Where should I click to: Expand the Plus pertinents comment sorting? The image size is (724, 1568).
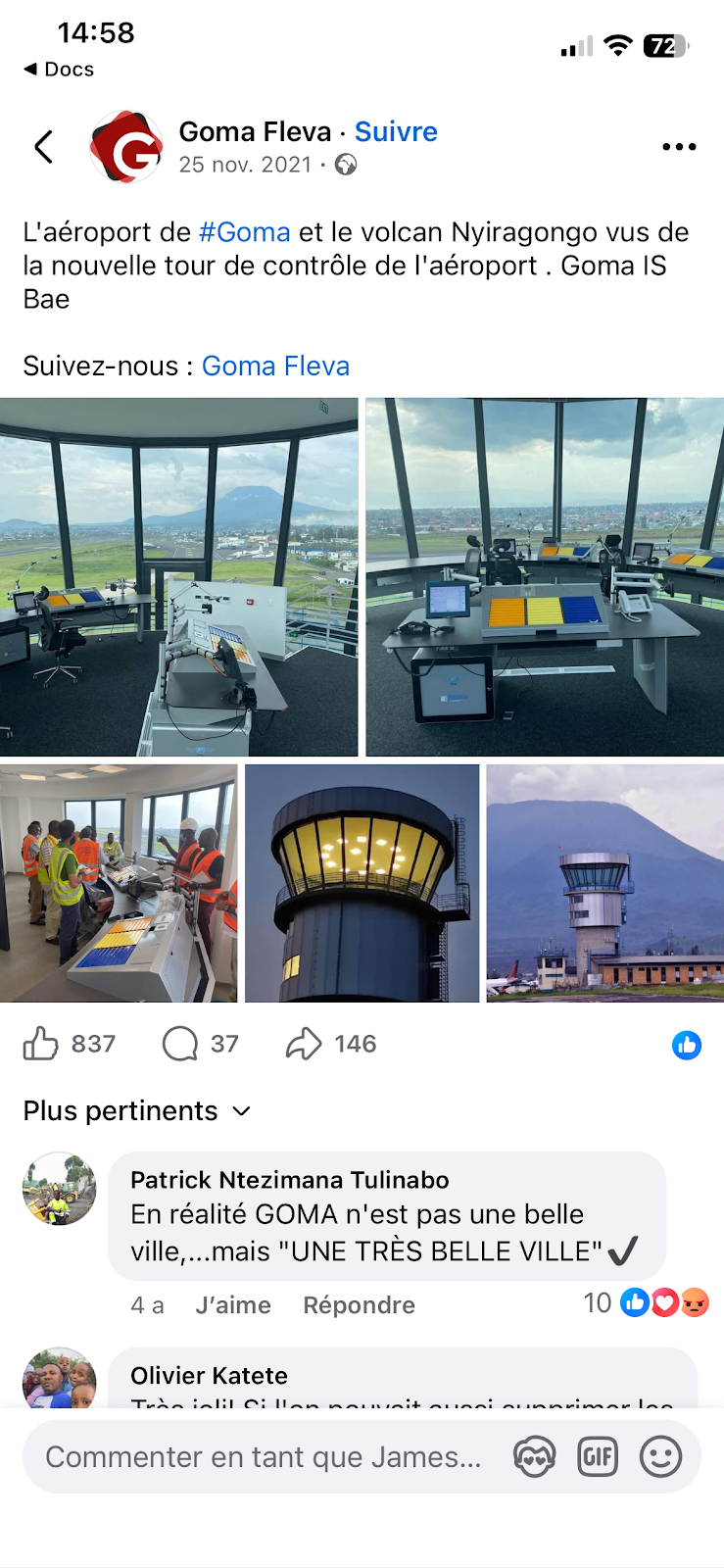[x=137, y=1111]
